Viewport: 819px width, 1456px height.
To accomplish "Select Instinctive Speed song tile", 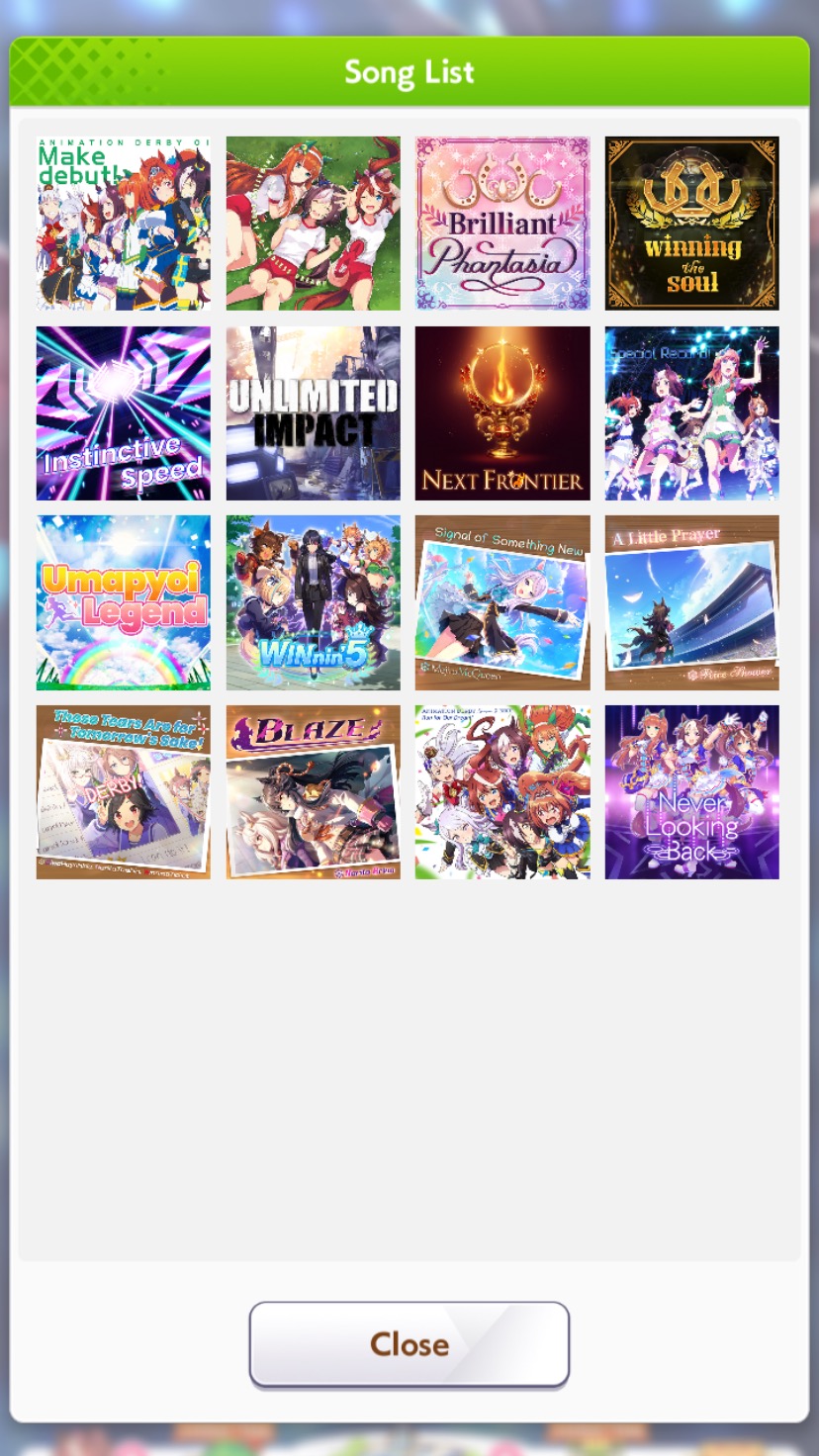I will click(x=124, y=413).
